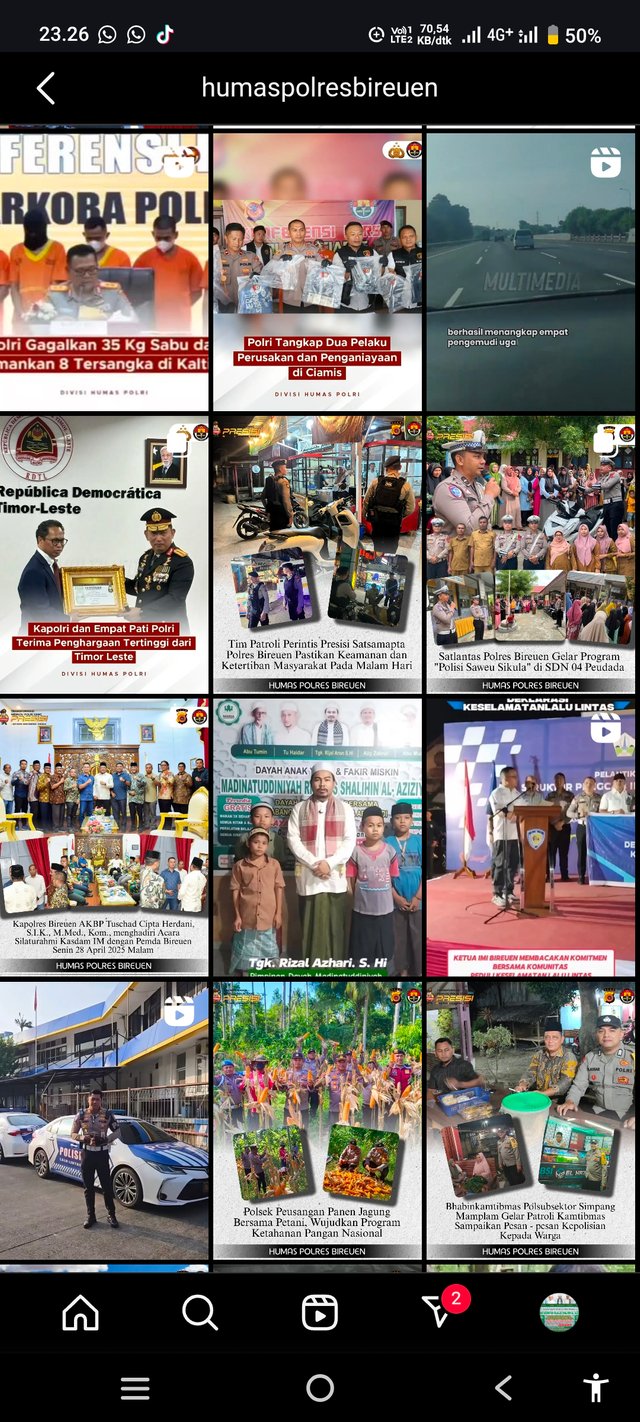The width and height of the screenshot is (640, 1422).
Task: Go to my profile tab
Action: click(559, 1312)
